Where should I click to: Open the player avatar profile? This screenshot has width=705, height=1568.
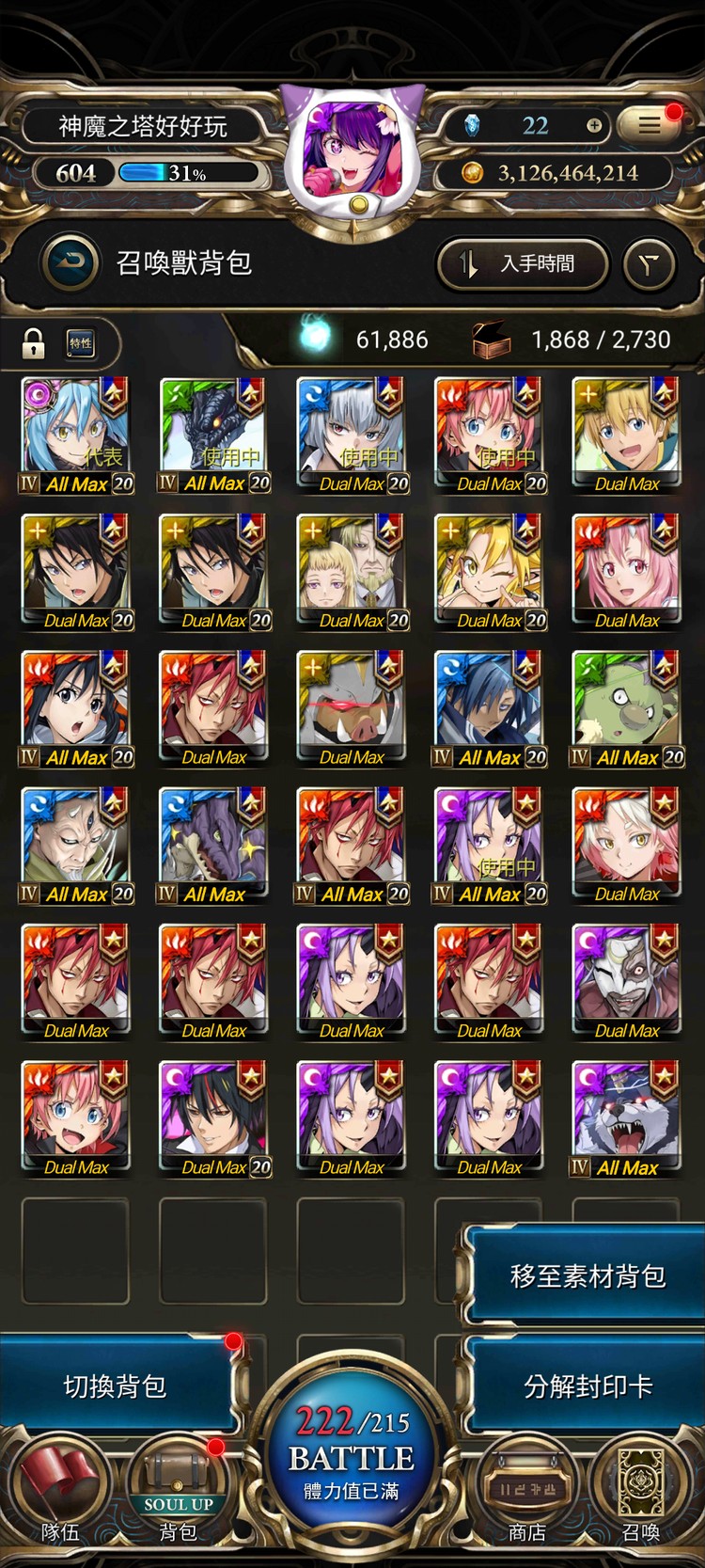(353, 150)
